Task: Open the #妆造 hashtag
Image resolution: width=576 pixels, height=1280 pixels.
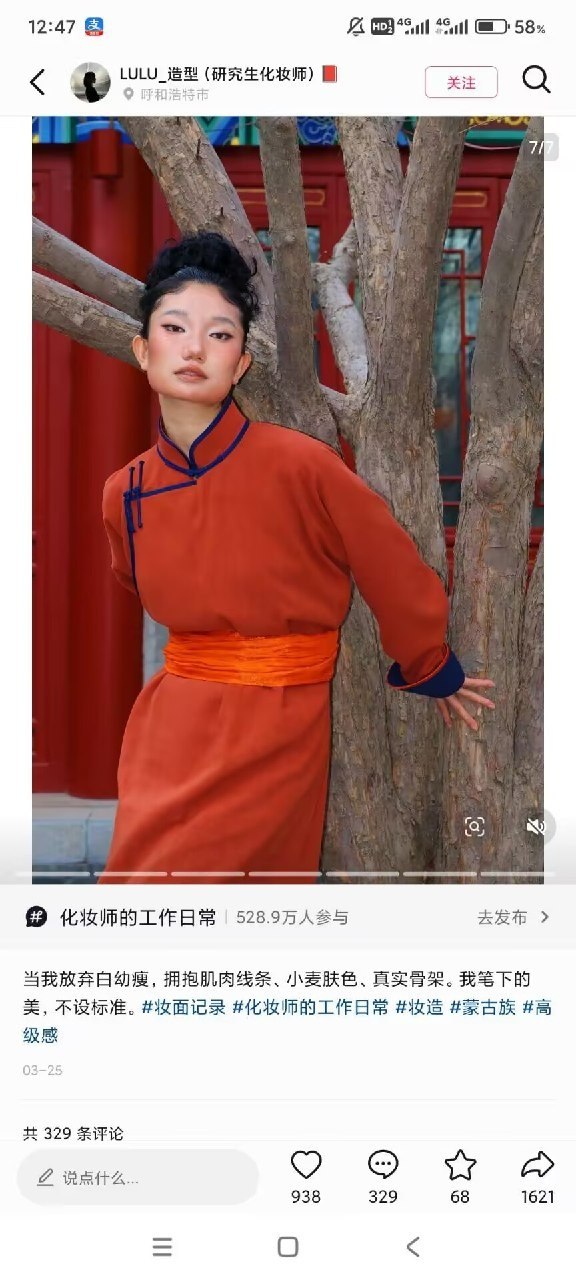Action: click(x=419, y=1007)
